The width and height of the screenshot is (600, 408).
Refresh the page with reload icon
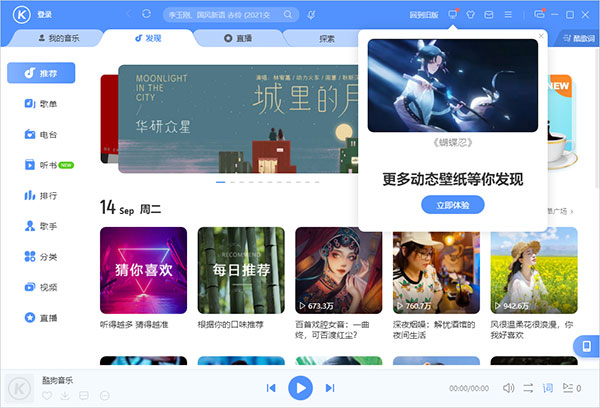point(147,15)
